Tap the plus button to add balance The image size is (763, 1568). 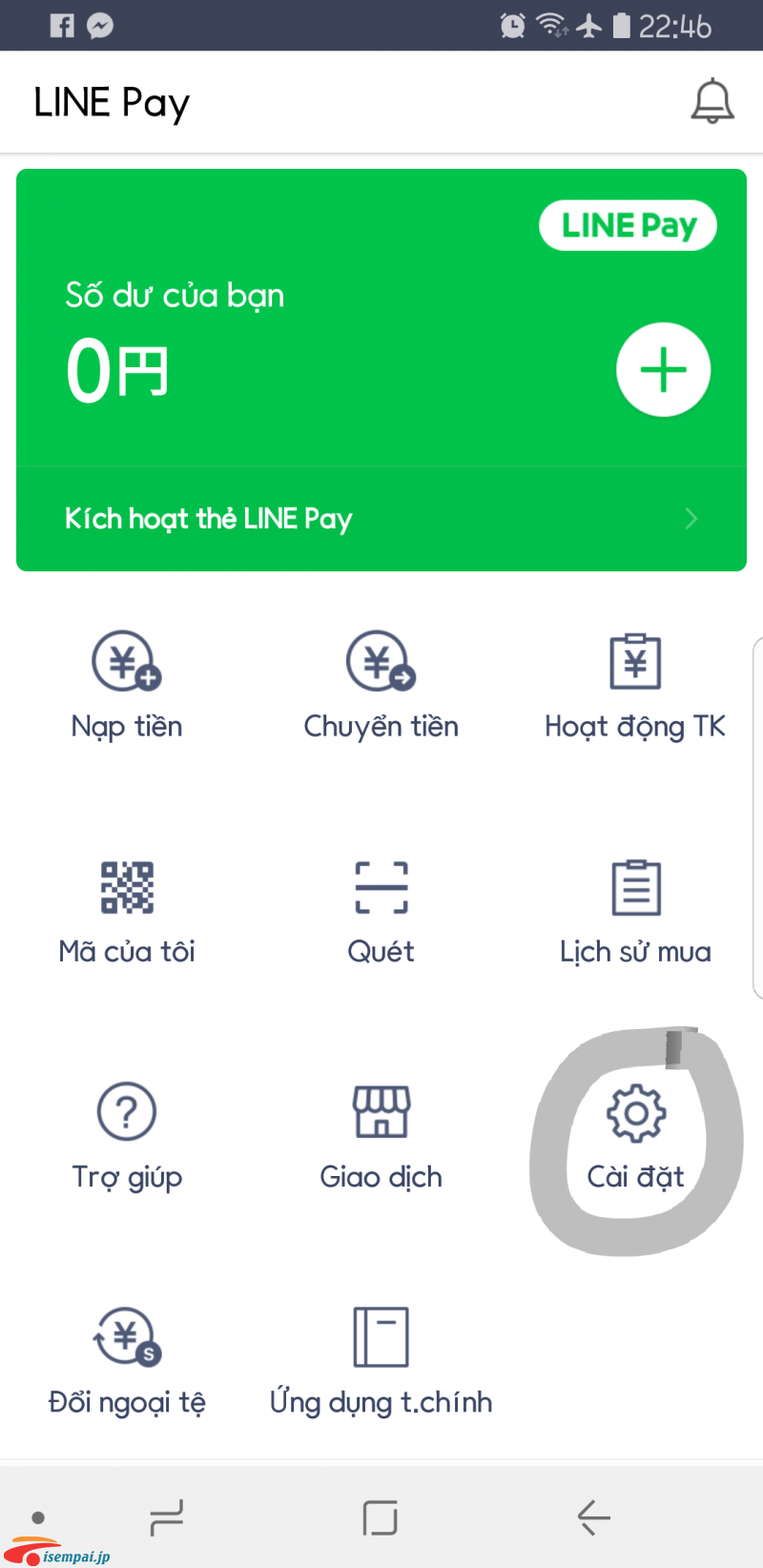[663, 369]
